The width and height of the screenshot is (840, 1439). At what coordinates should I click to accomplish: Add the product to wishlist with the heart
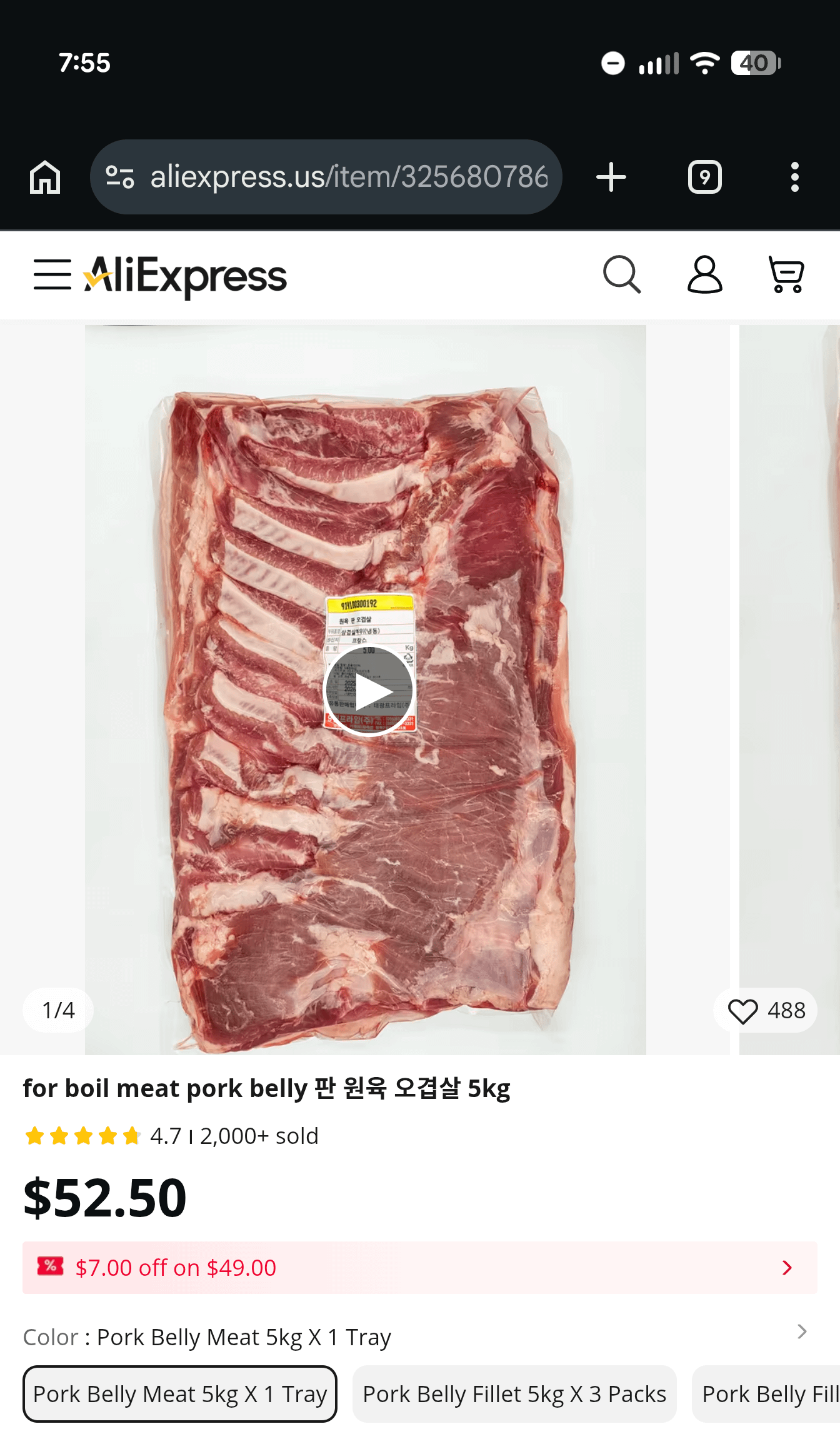point(743,1011)
